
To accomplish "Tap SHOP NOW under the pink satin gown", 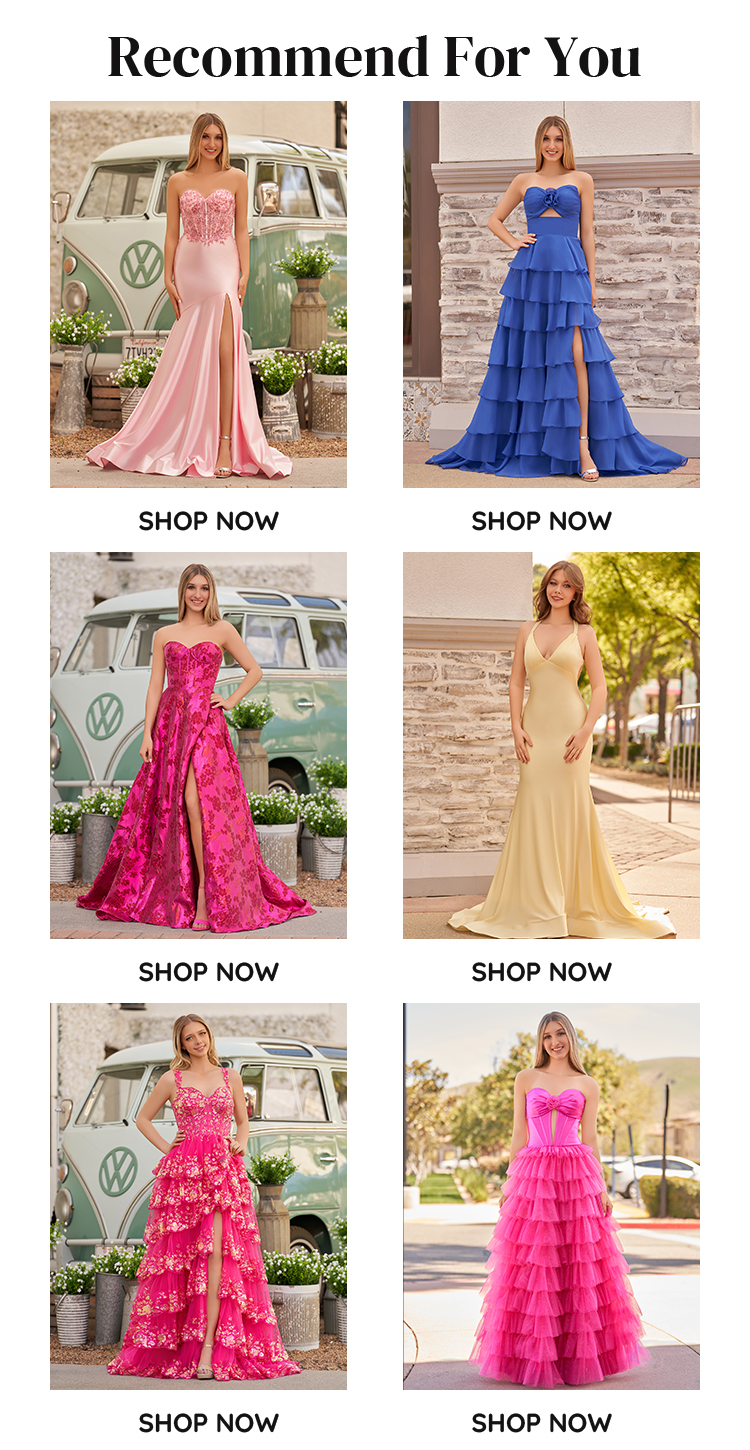I will pyautogui.click(x=208, y=521).
